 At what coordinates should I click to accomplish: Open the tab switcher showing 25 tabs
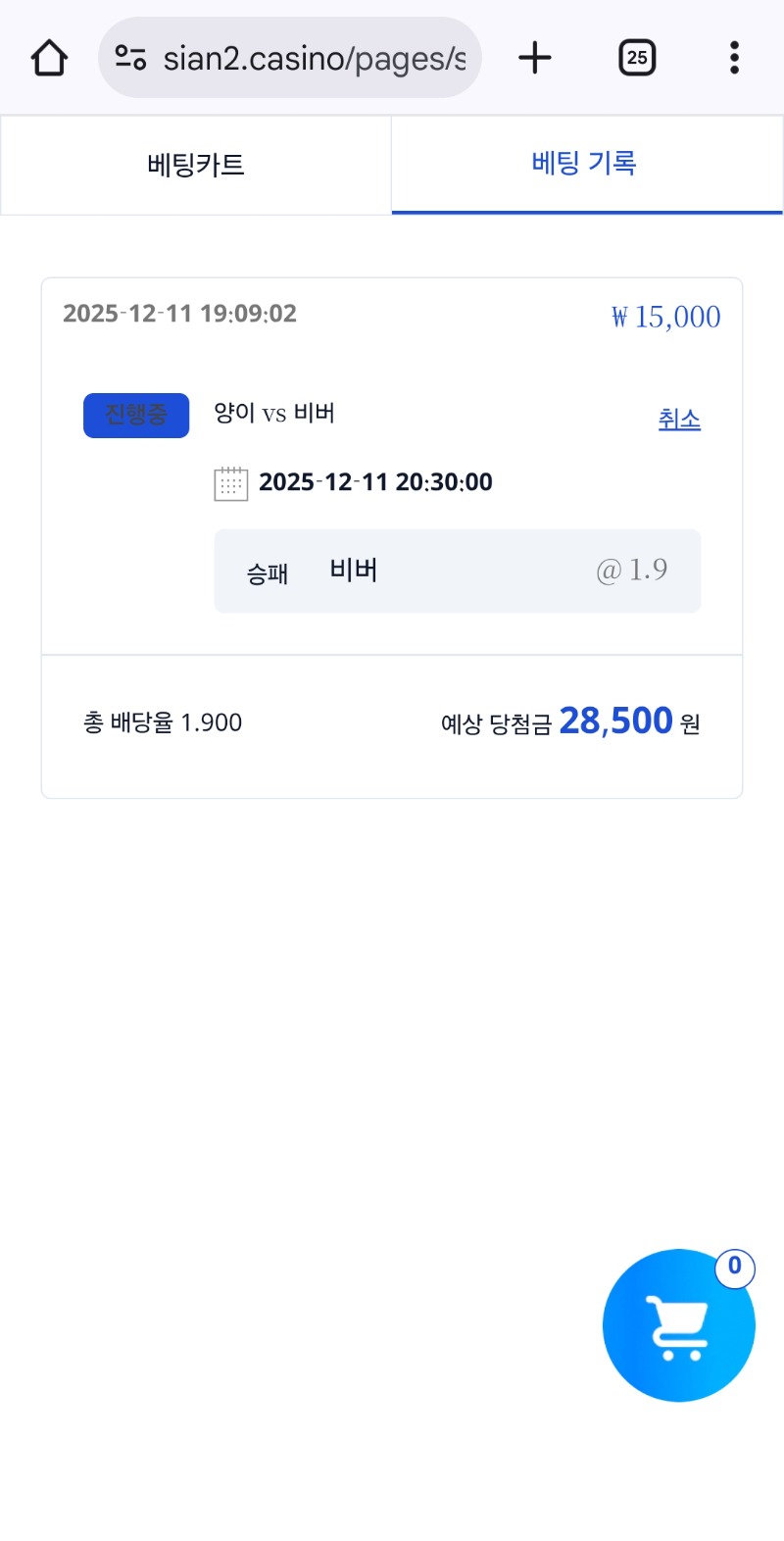(636, 57)
